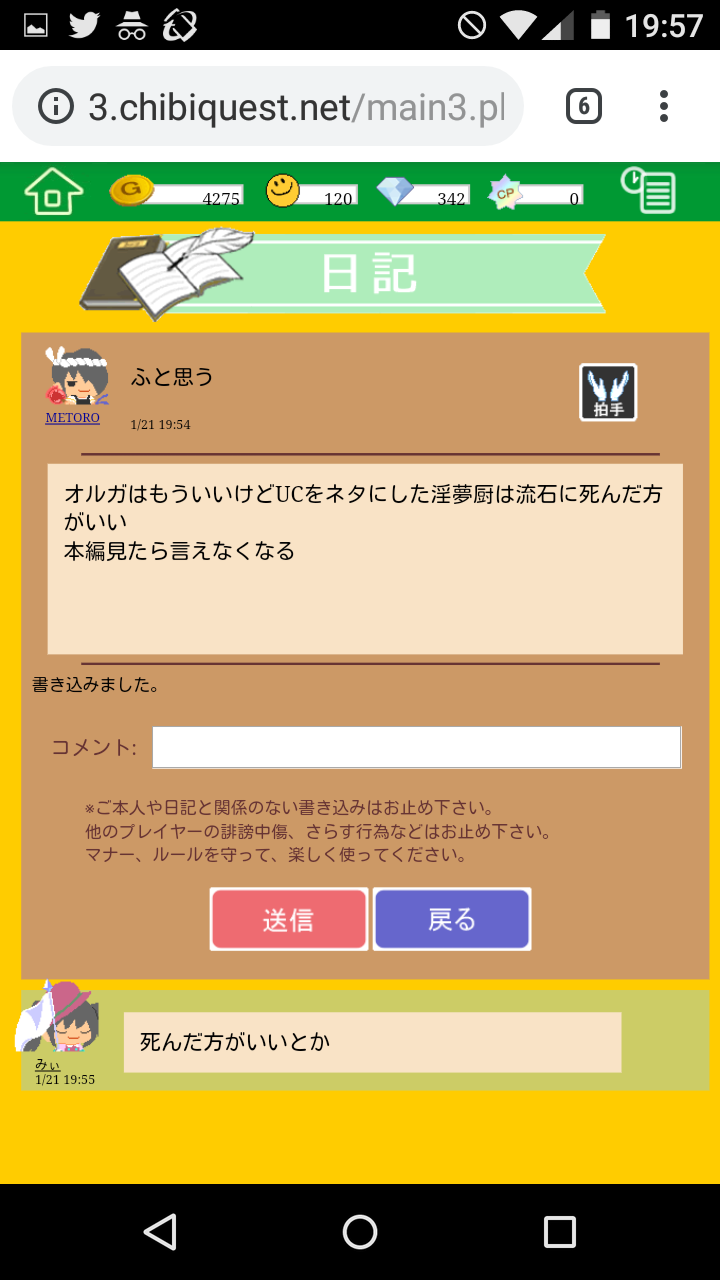Screen dimensions: 720x1280
Task: Open the recent apps view
Action: tap(559, 1232)
